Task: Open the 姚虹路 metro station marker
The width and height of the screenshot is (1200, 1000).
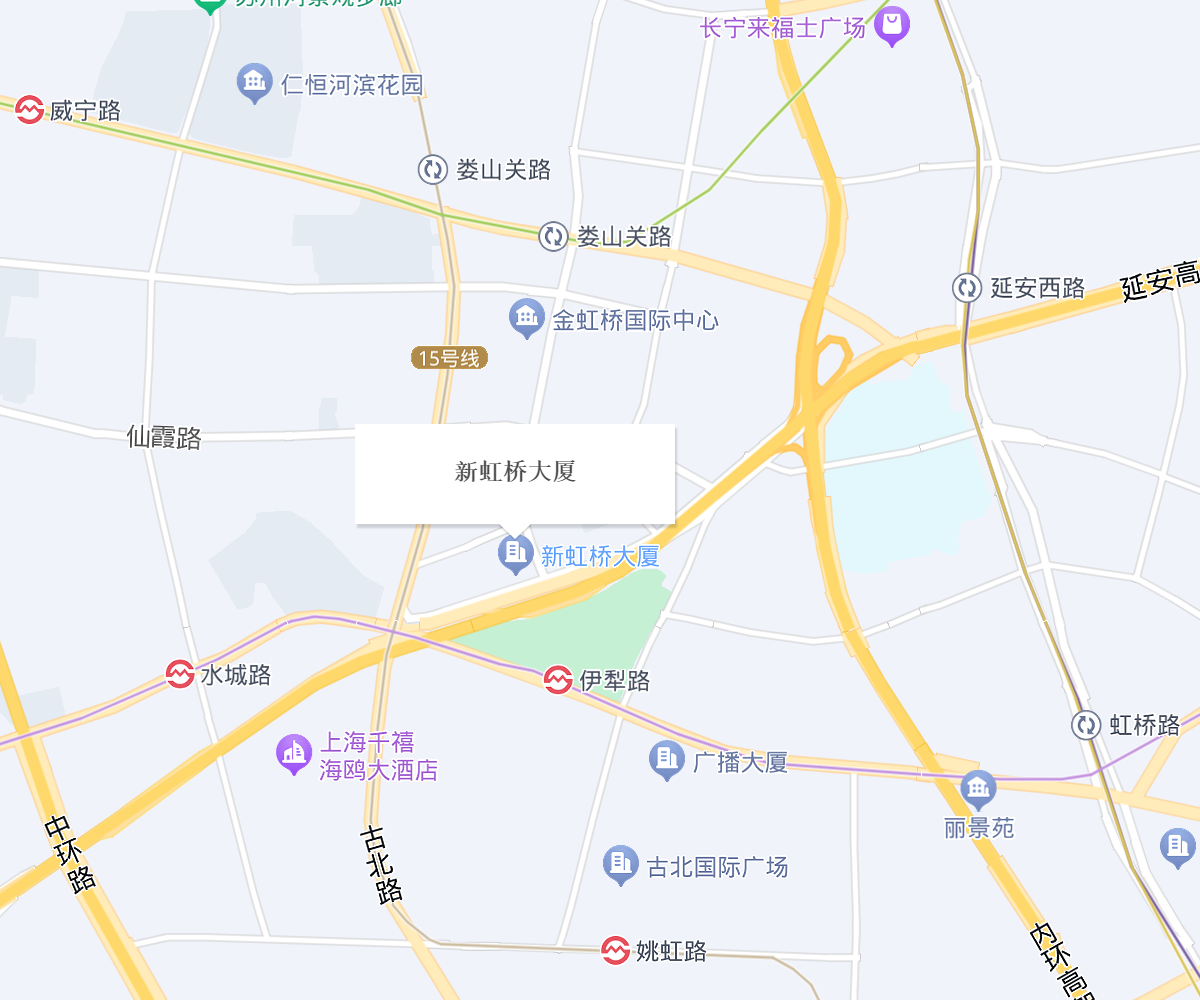Action: 616,950
